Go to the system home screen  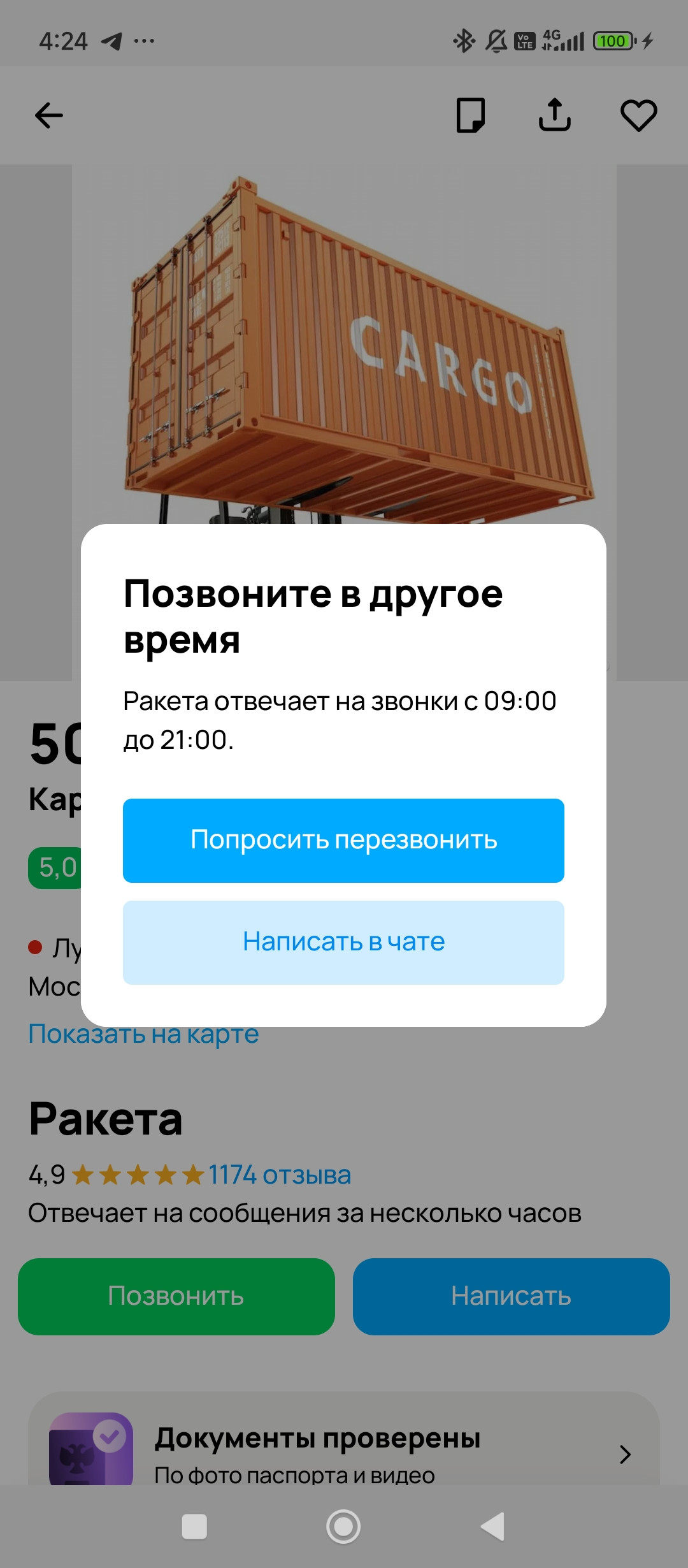(x=343, y=1527)
